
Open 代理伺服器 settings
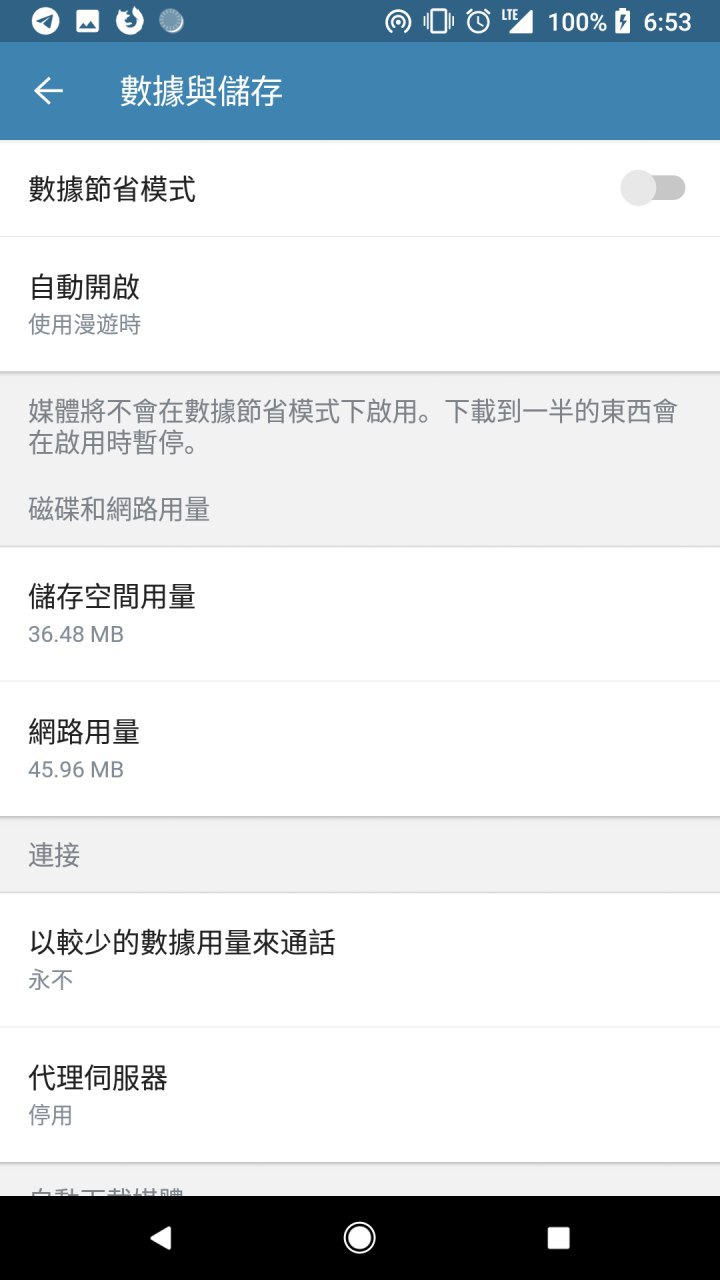click(360, 1094)
